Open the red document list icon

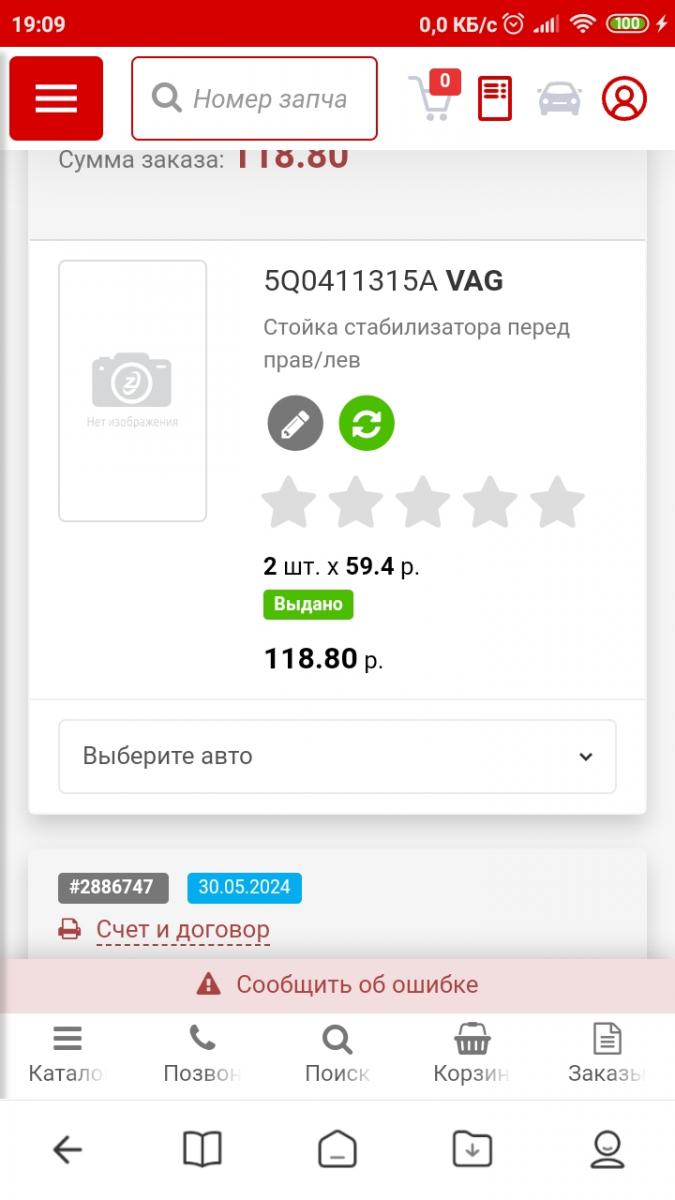coord(494,98)
